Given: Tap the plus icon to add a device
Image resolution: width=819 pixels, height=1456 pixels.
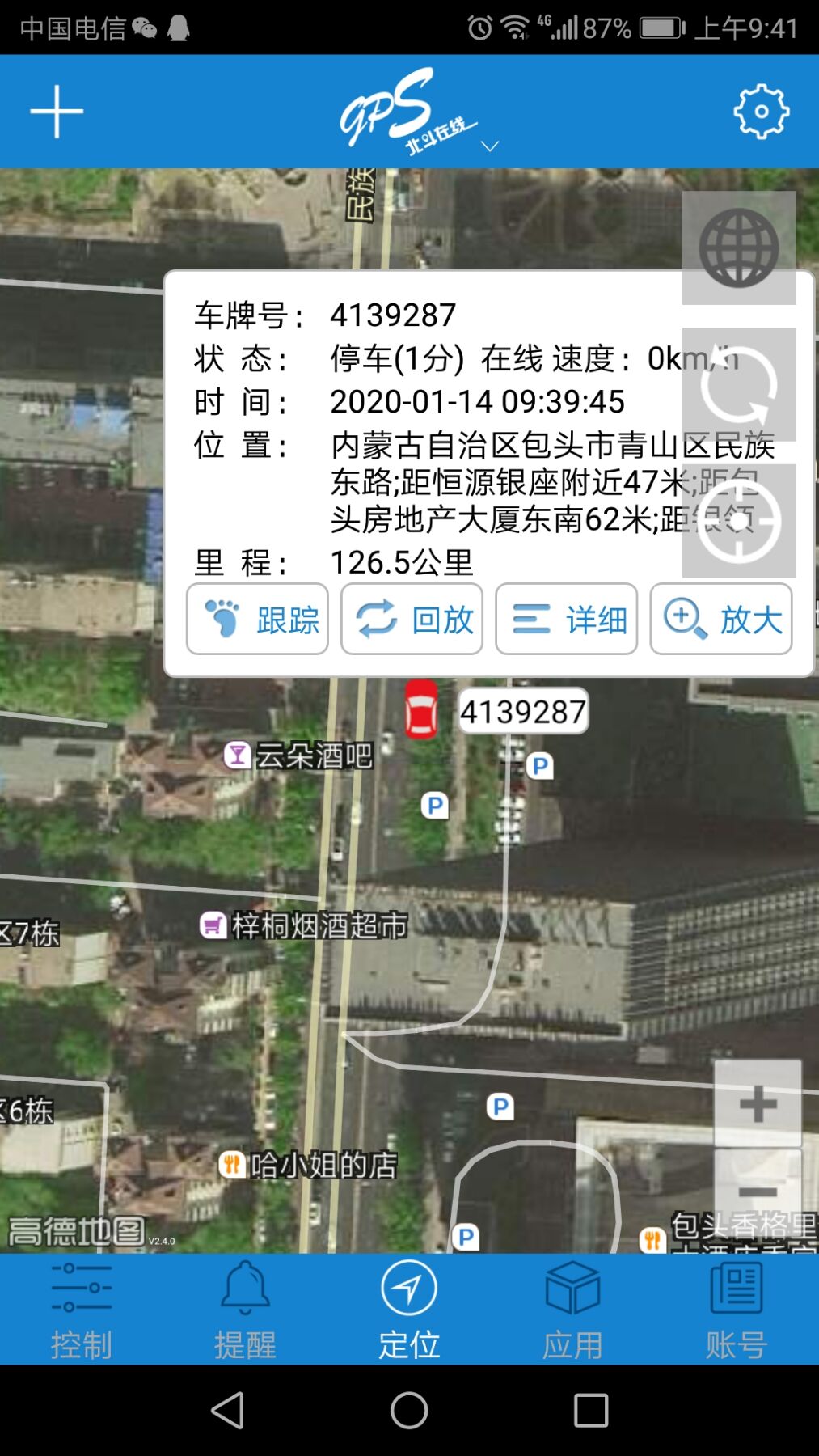Looking at the screenshot, I should click(56, 109).
